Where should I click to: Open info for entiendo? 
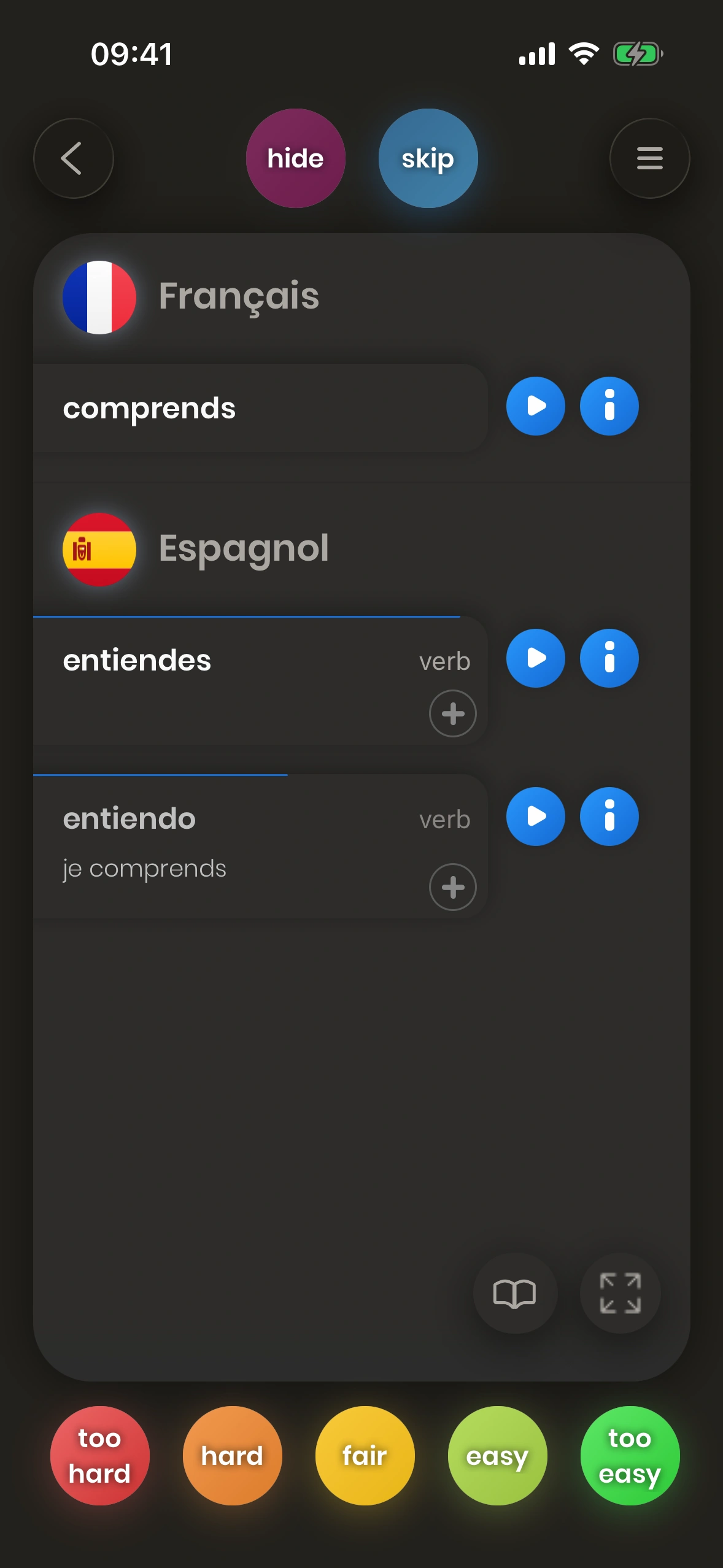[x=609, y=817]
